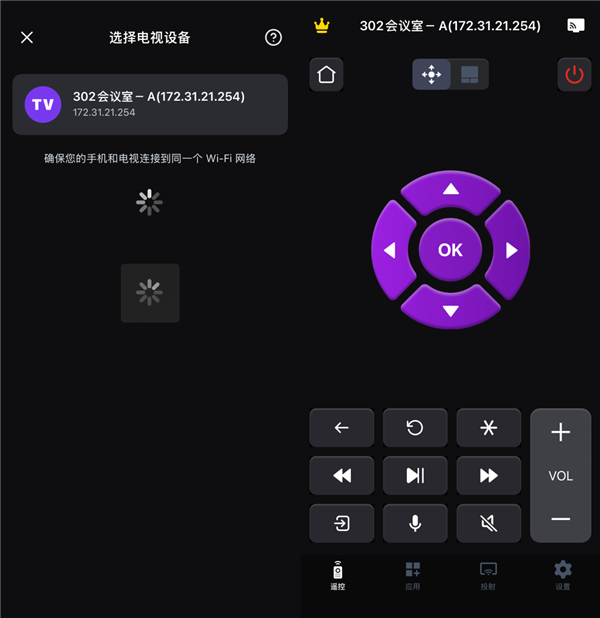Rewind the current playback

tap(341, 476)
